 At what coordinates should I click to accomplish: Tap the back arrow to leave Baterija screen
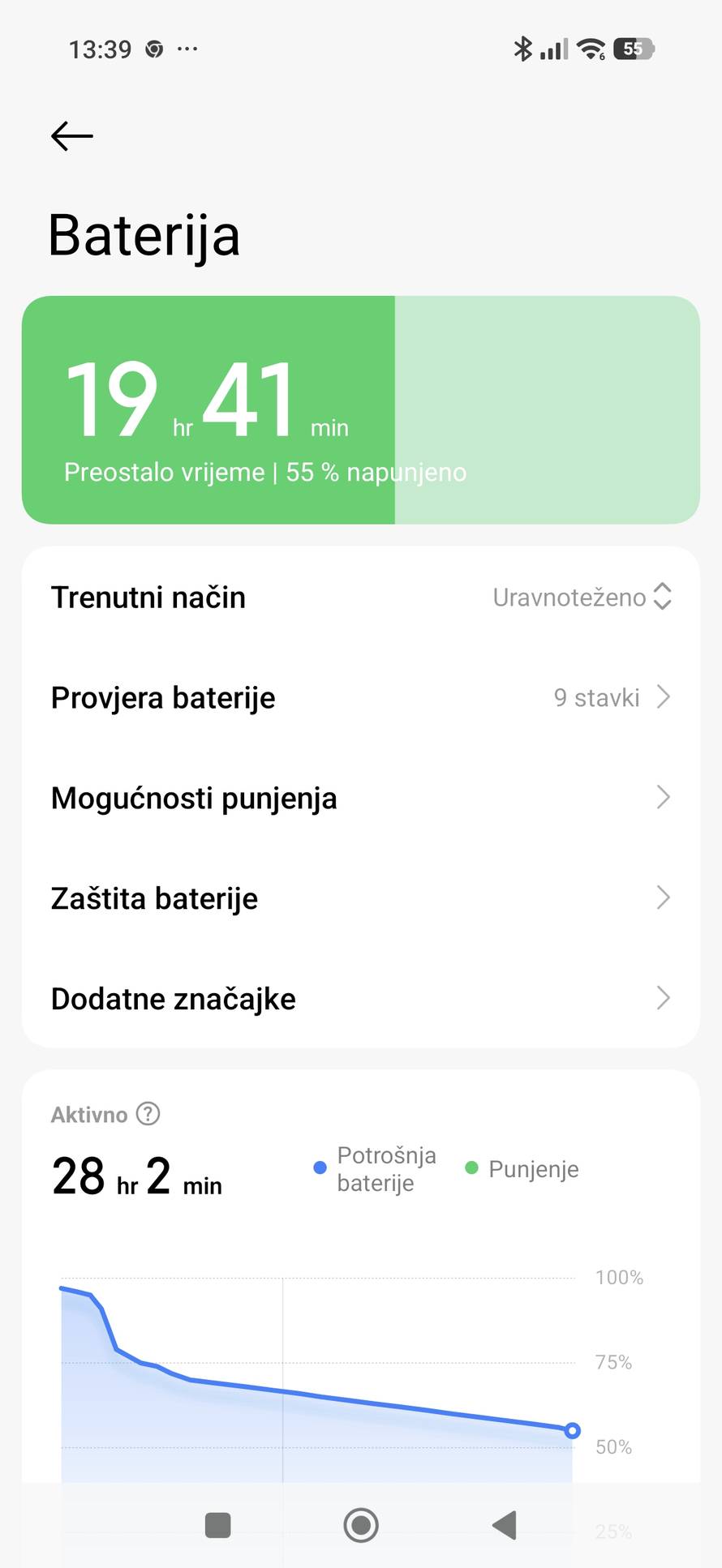(x=71, y=135)
